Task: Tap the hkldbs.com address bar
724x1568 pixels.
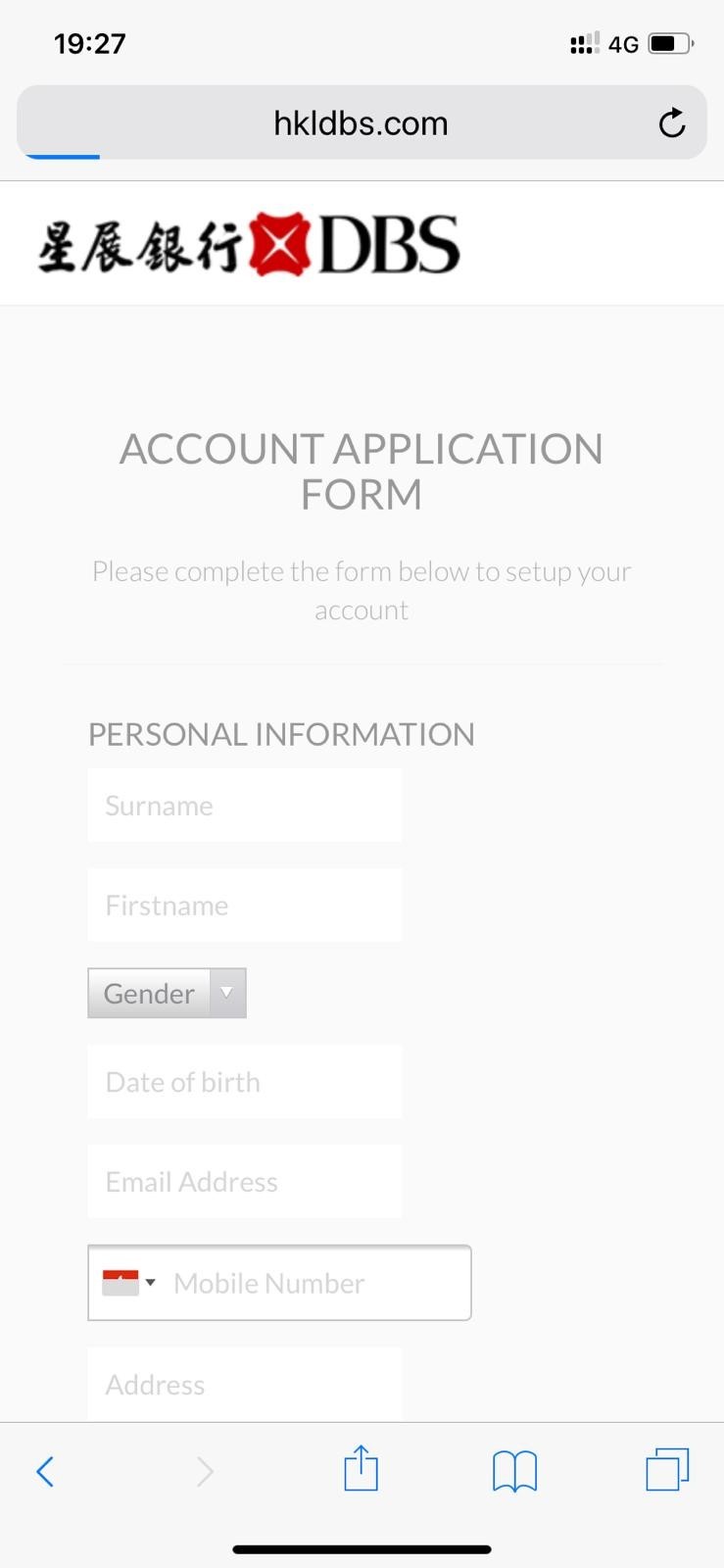Action: click(361, 123)
